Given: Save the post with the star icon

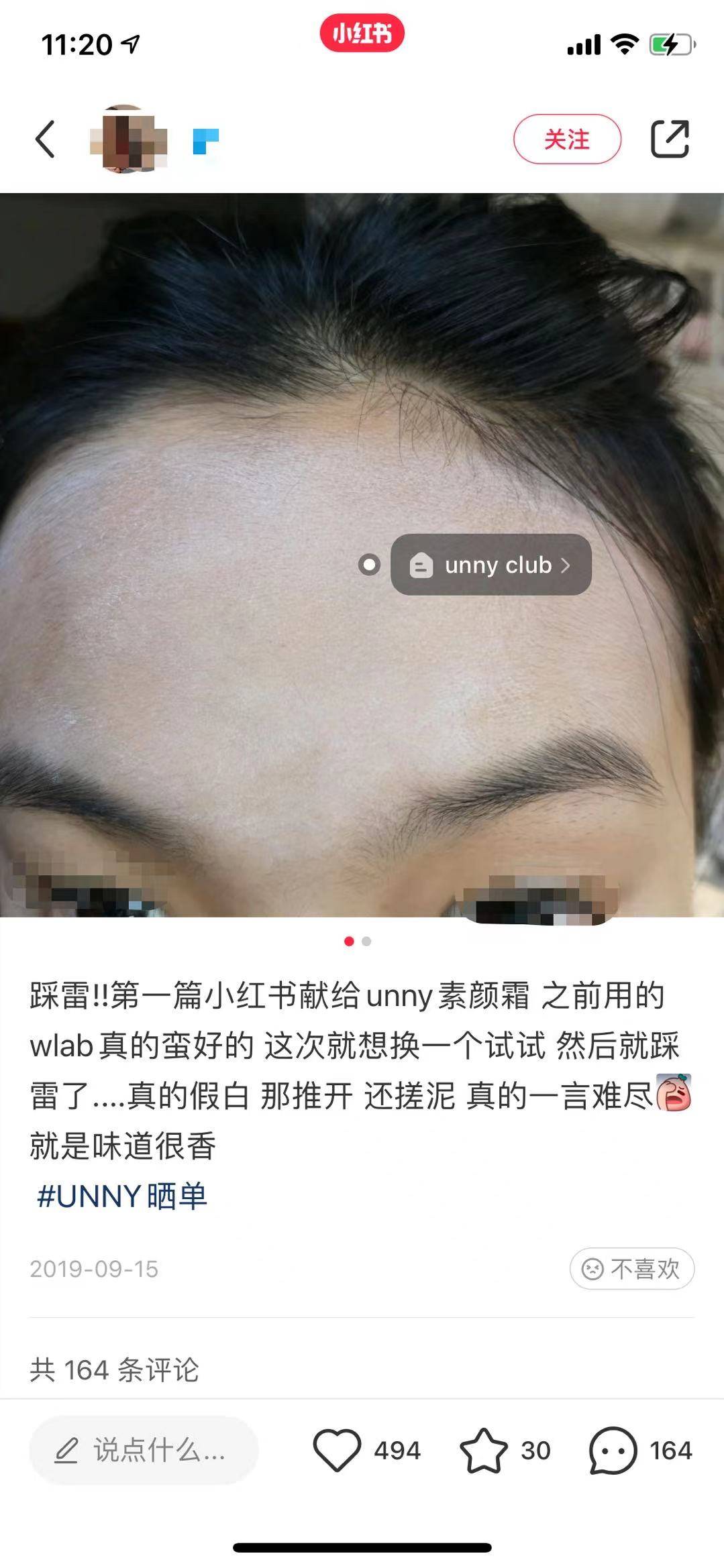Looking at the screenshot, I should (483, 1450).
